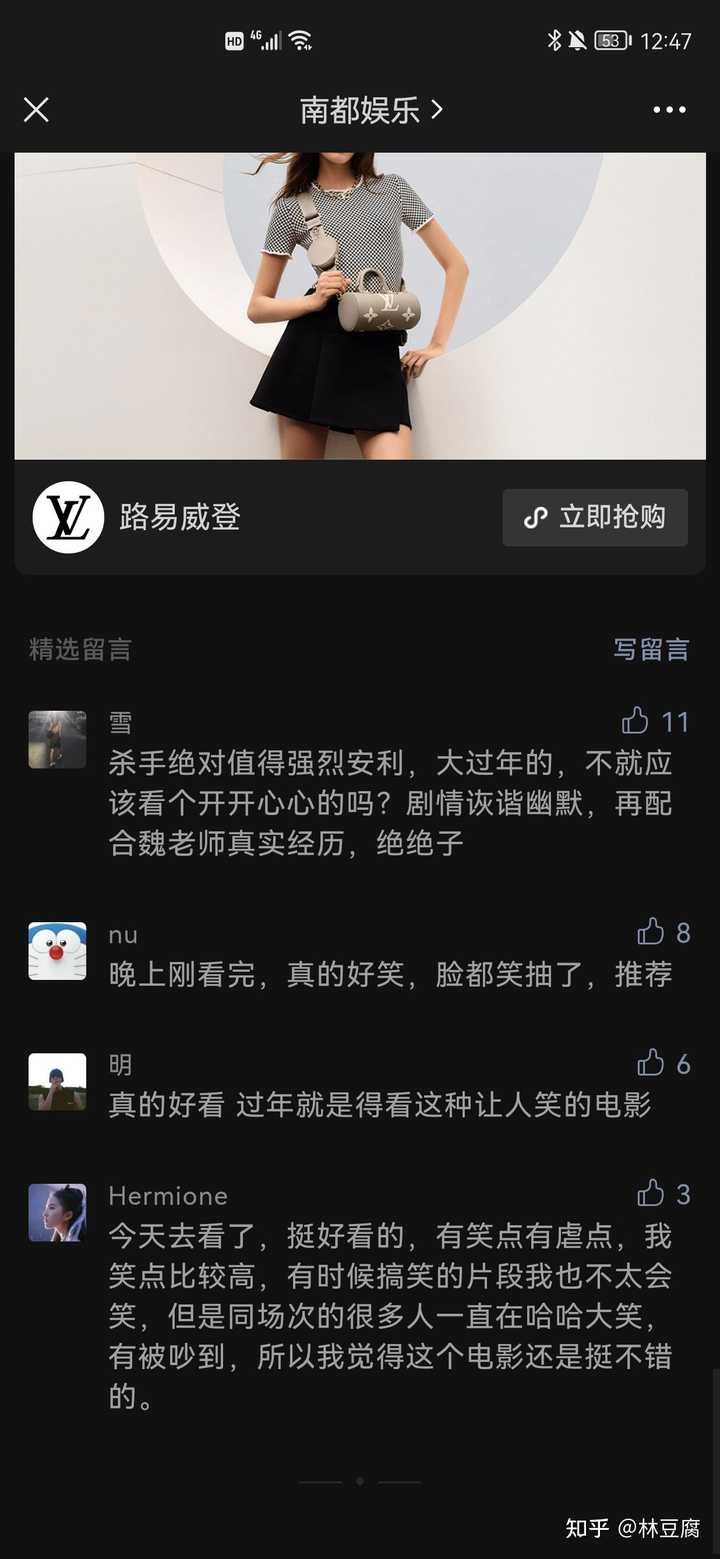Like Hermione's comment
The height and width of the screenshot is (1559, 720).
click(x=651, y=1193)
